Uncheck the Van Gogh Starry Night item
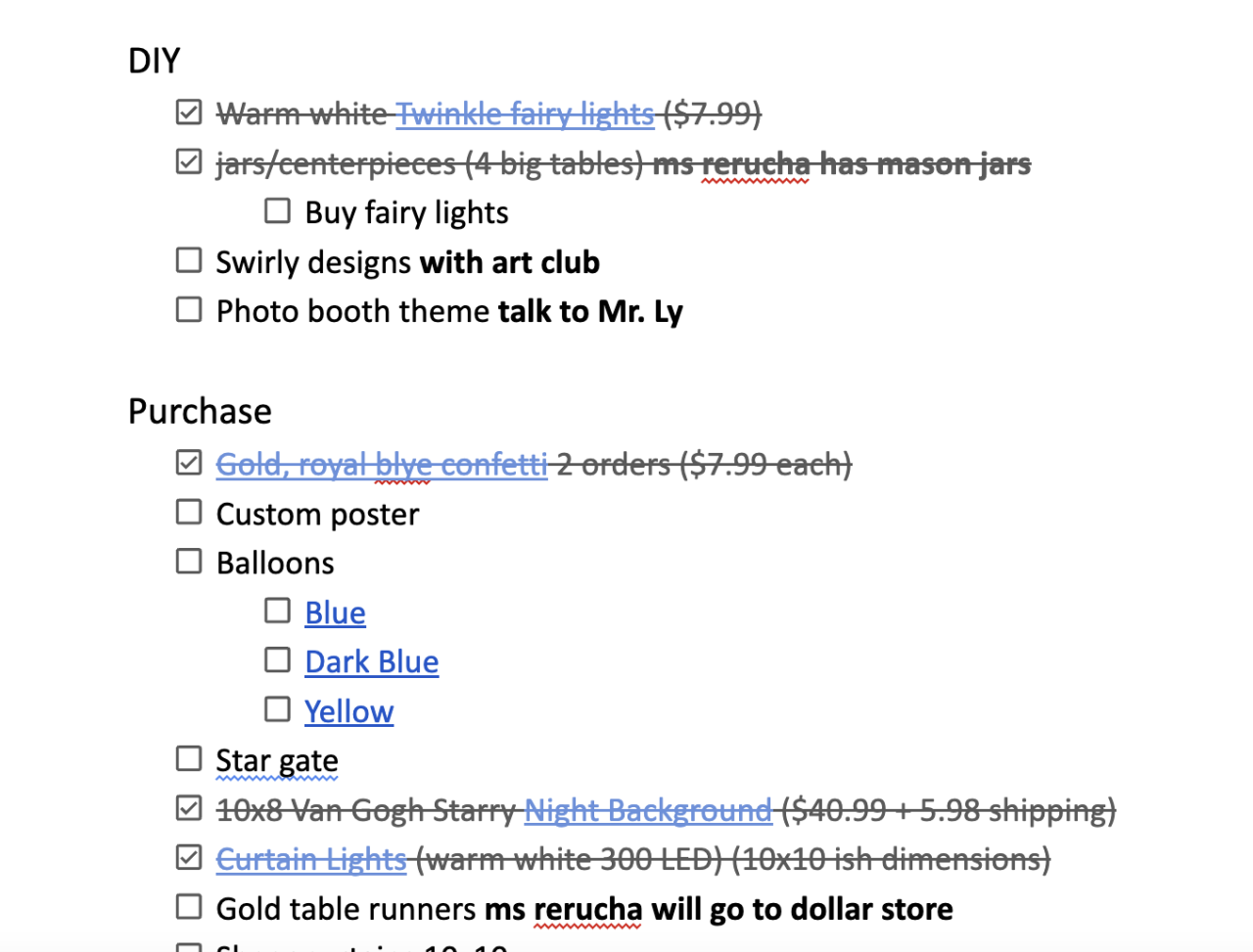The height and width of the screenshot is (952, 1253). coord(189,808)
